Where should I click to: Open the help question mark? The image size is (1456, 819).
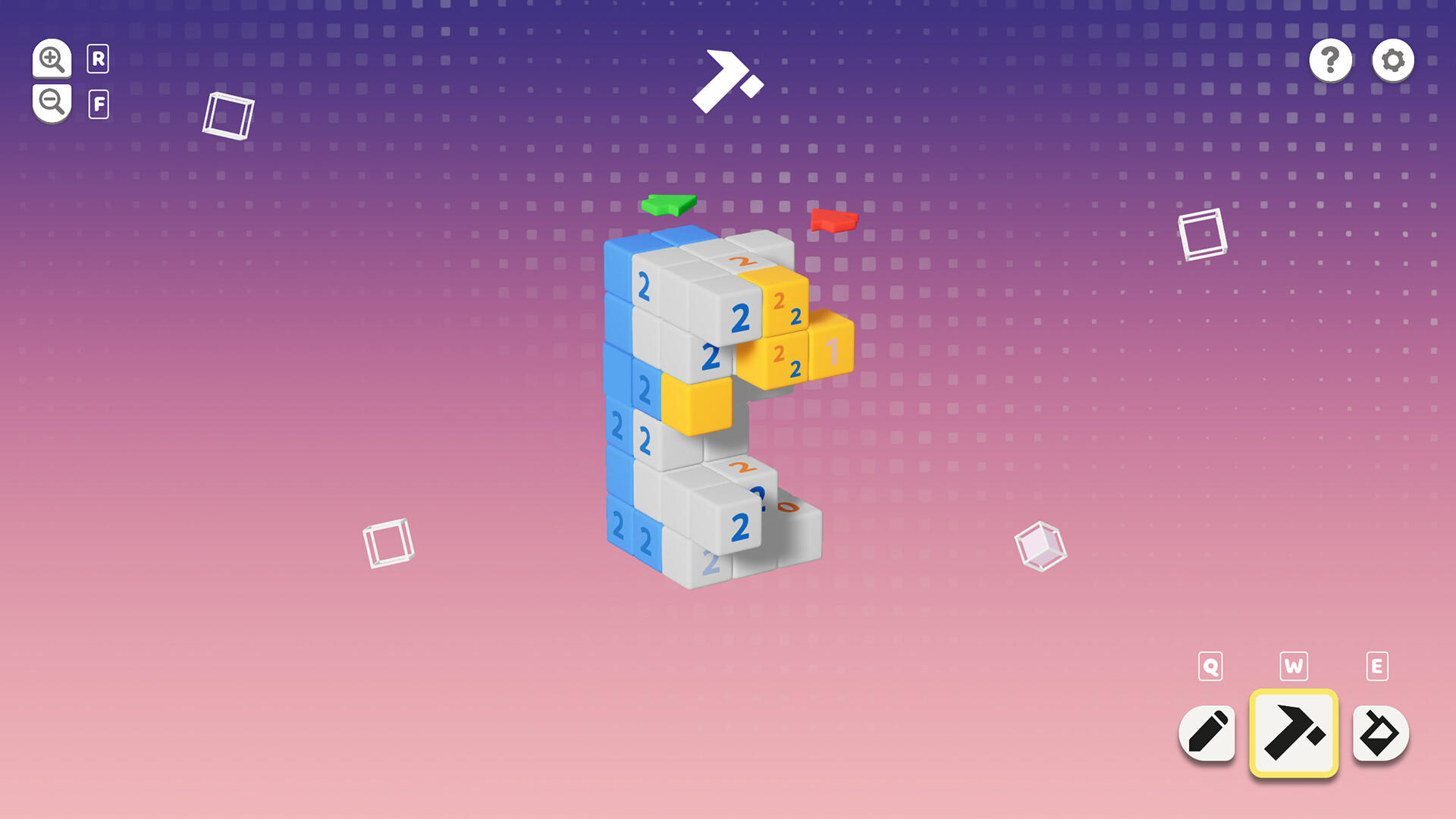[x=1330, y=60]
